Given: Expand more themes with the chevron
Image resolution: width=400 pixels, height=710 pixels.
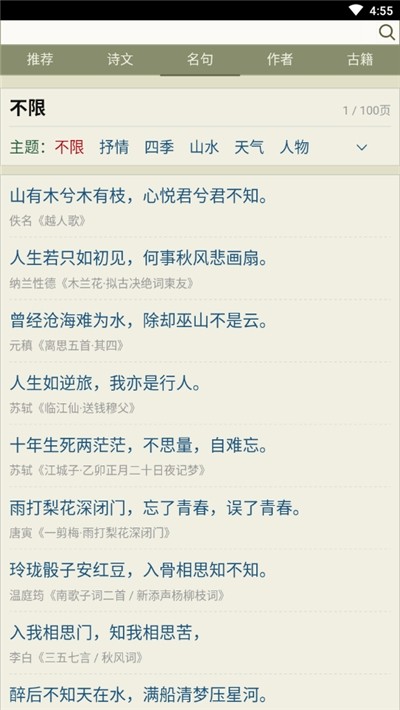Looking at the screenshot, I should 361,148.
